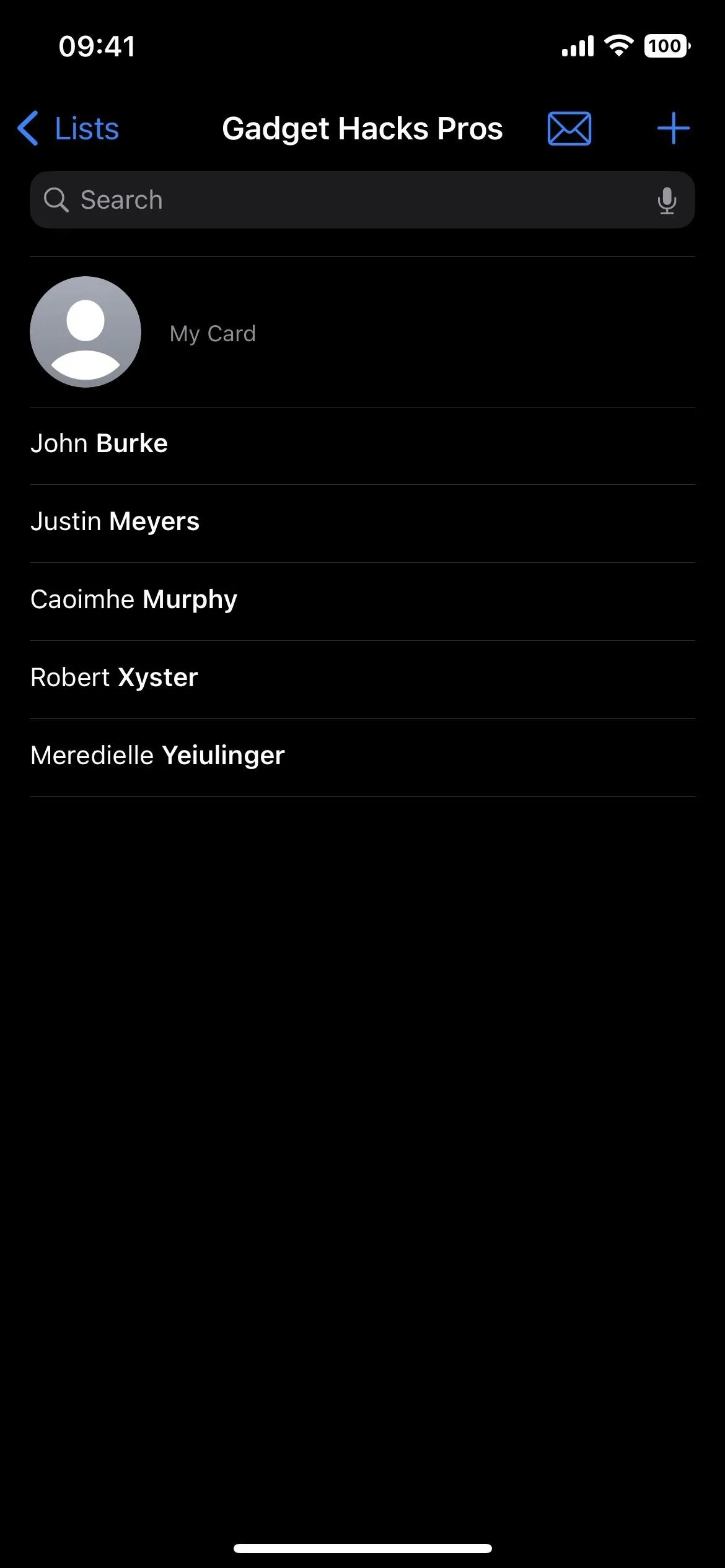Open Meredielle Yeiulinger contact
This screenshot has width=725, height=1568.
362,757
